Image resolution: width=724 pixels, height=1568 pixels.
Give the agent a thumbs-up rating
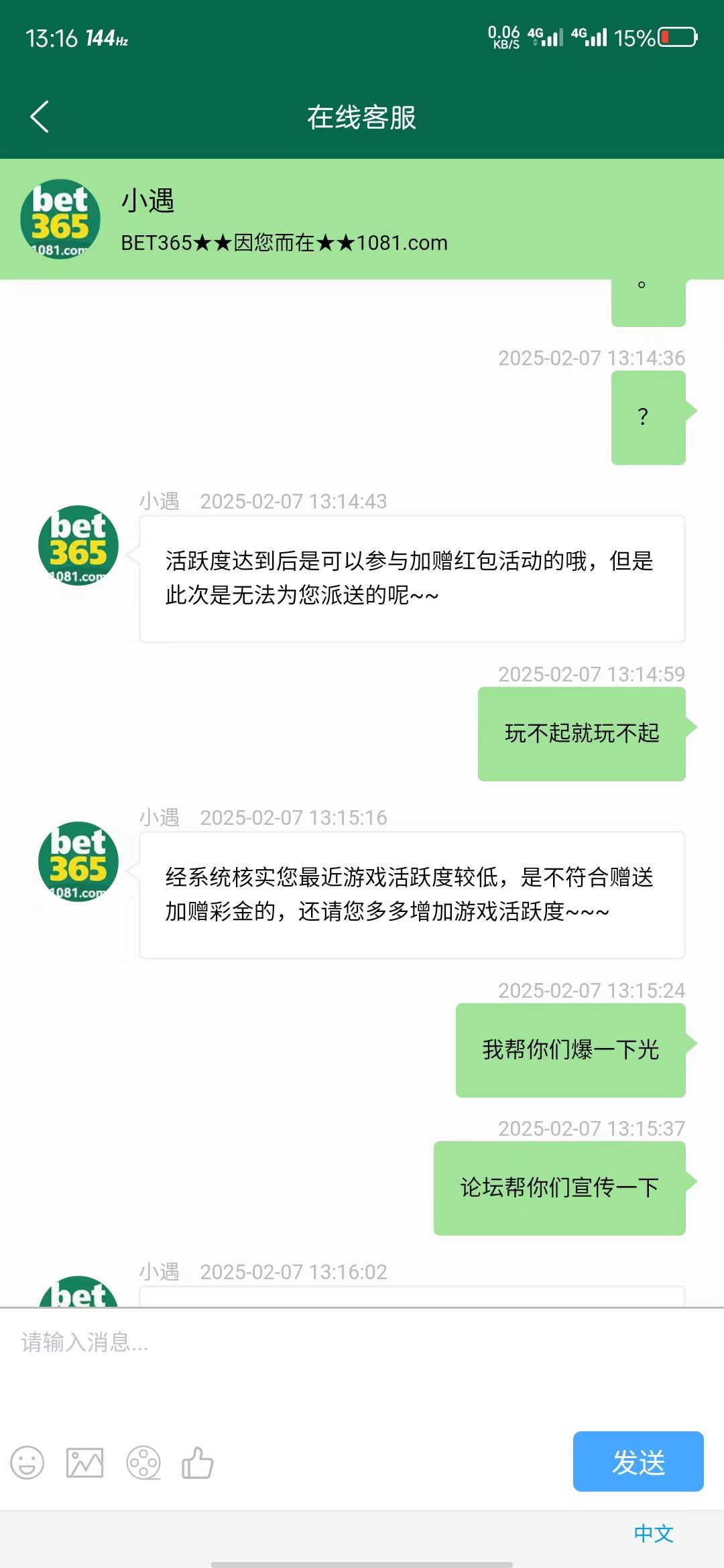coord(198,1462)
